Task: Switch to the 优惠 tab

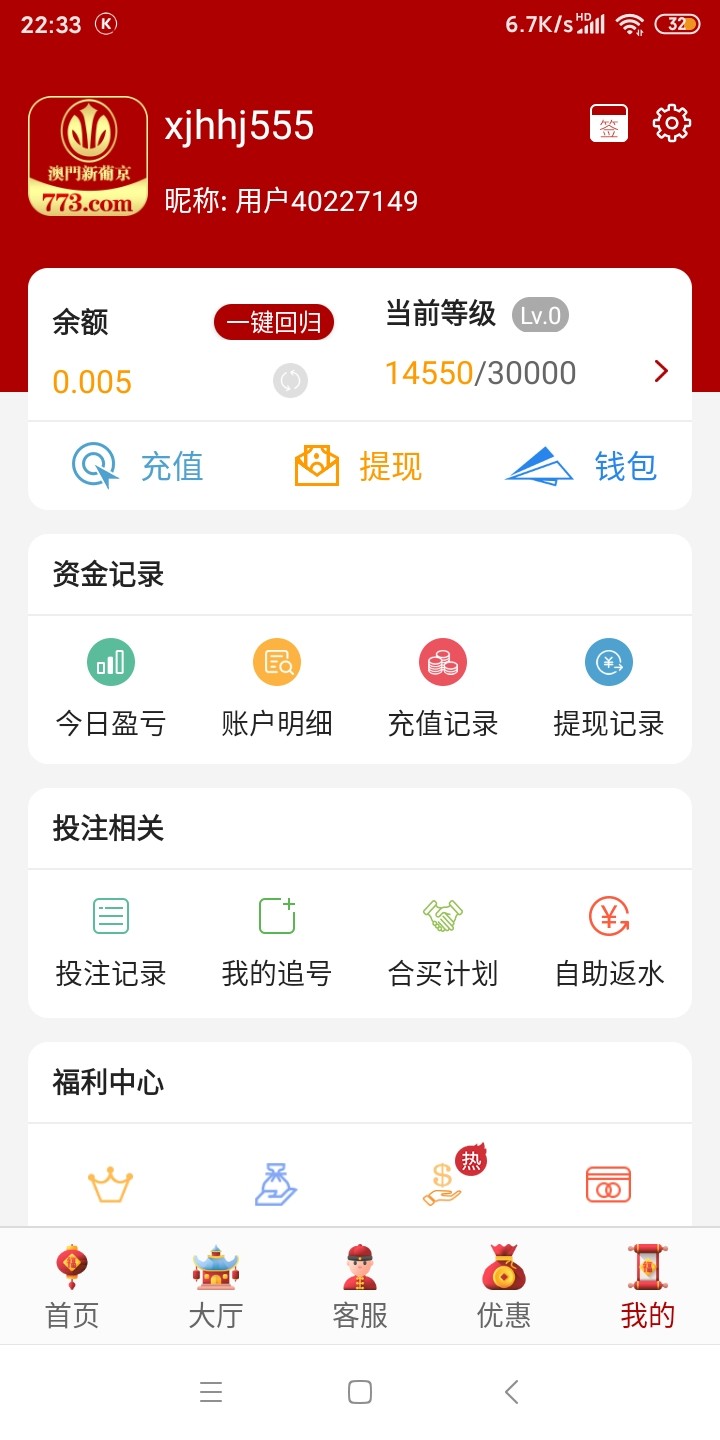Action: [x=504, y=1286]
